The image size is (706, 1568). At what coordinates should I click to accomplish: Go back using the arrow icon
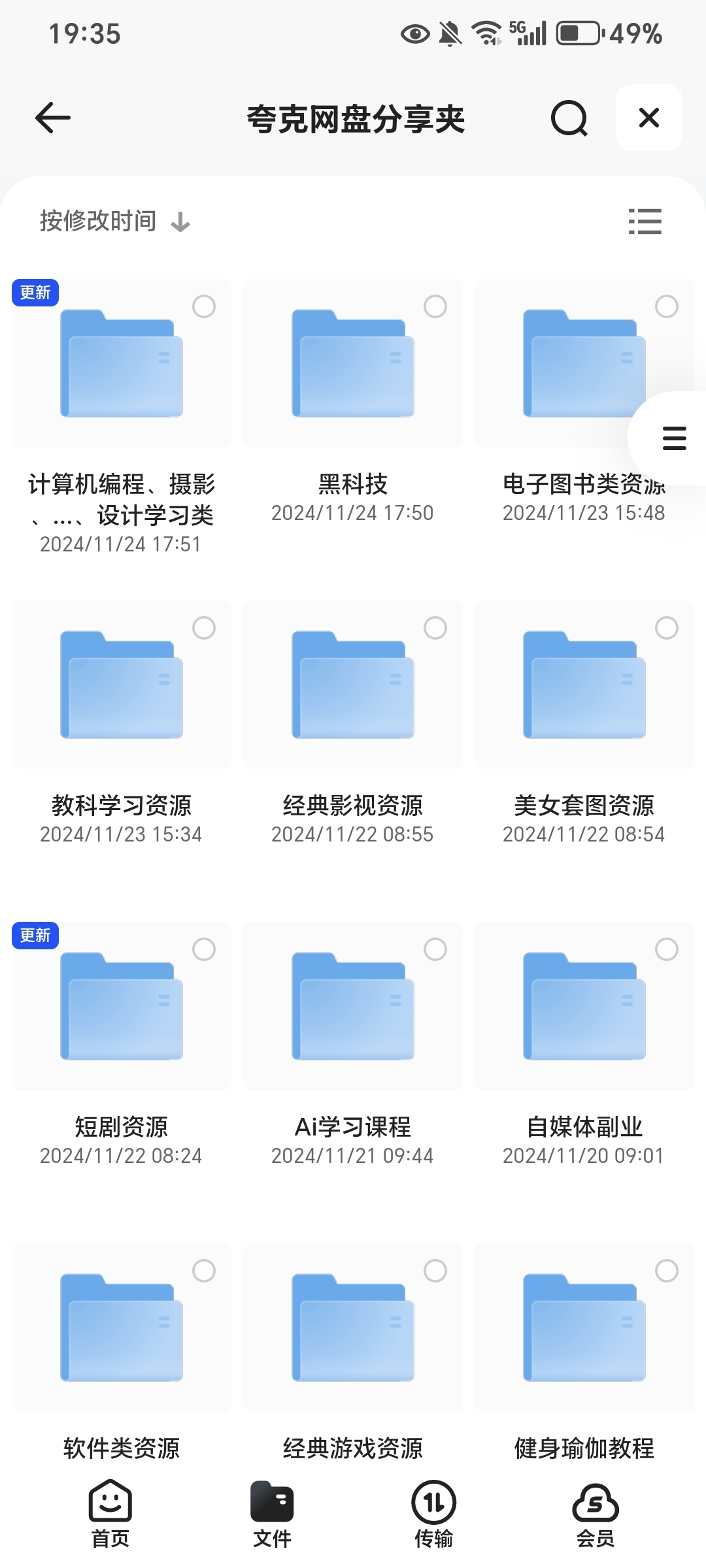point(52,118)
